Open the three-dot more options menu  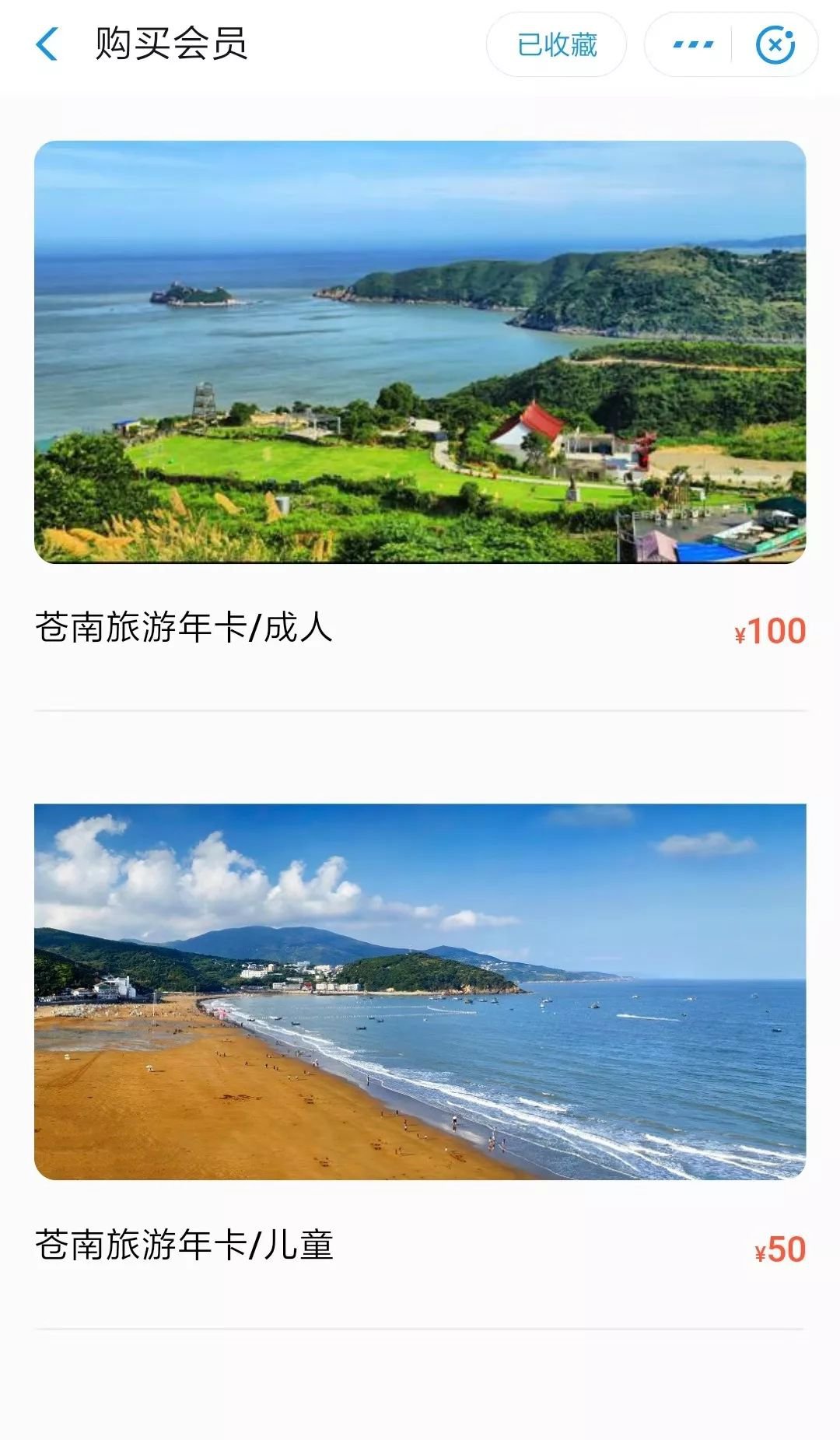point(692,44)
